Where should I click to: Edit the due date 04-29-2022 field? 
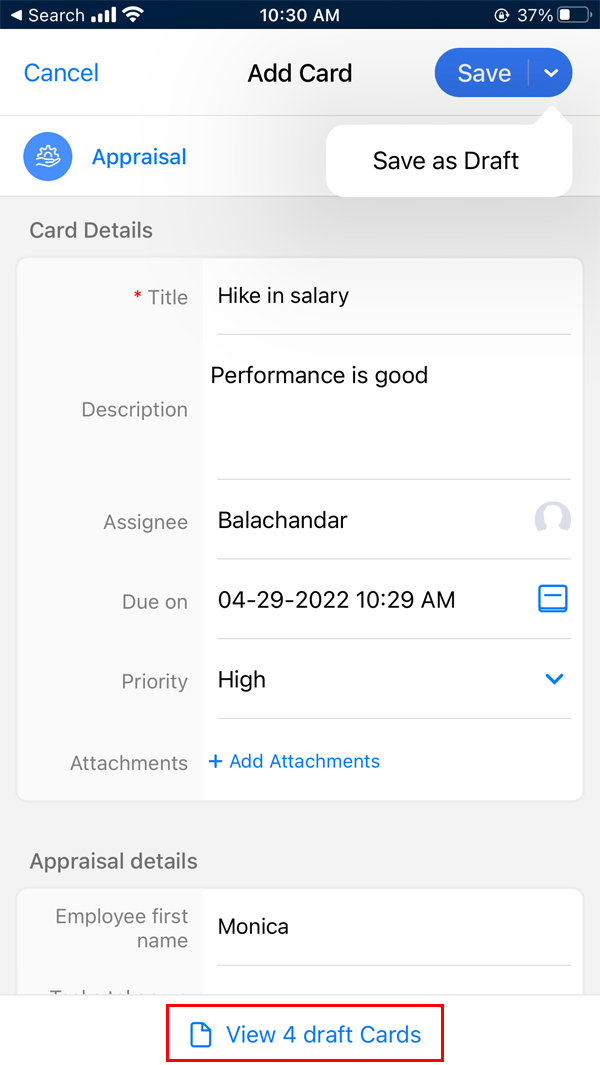click(336, 600)
